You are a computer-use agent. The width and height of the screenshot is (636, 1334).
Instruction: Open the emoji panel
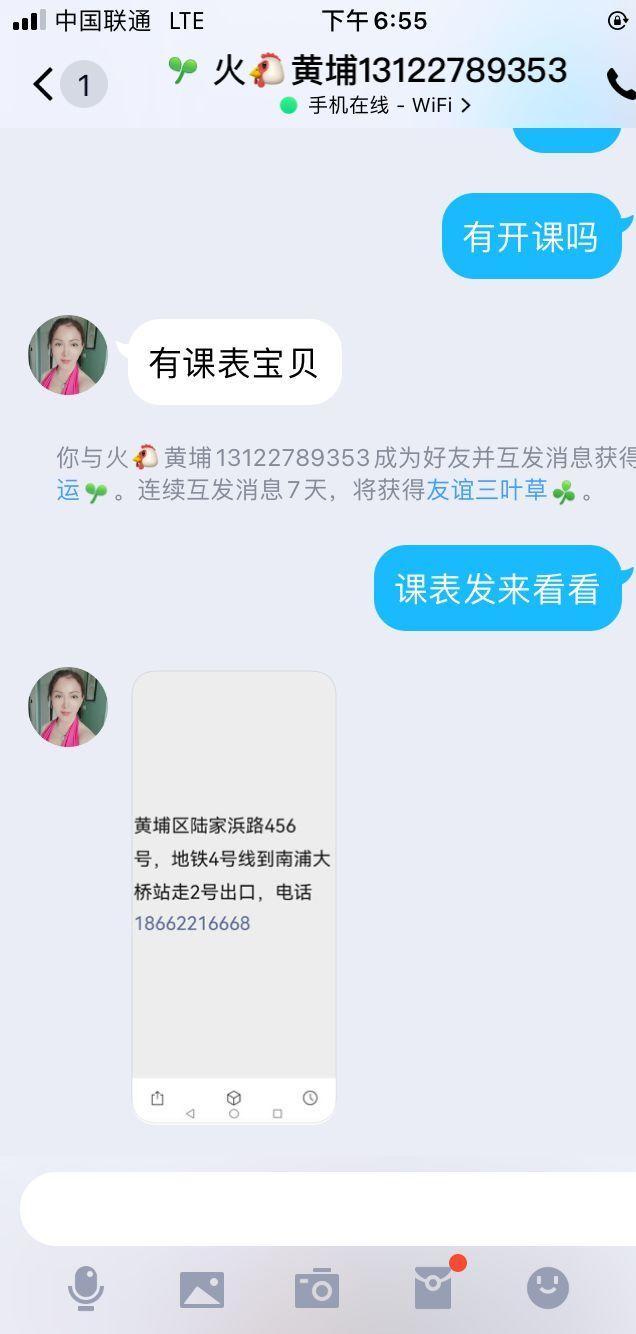tap(548, 1288)
